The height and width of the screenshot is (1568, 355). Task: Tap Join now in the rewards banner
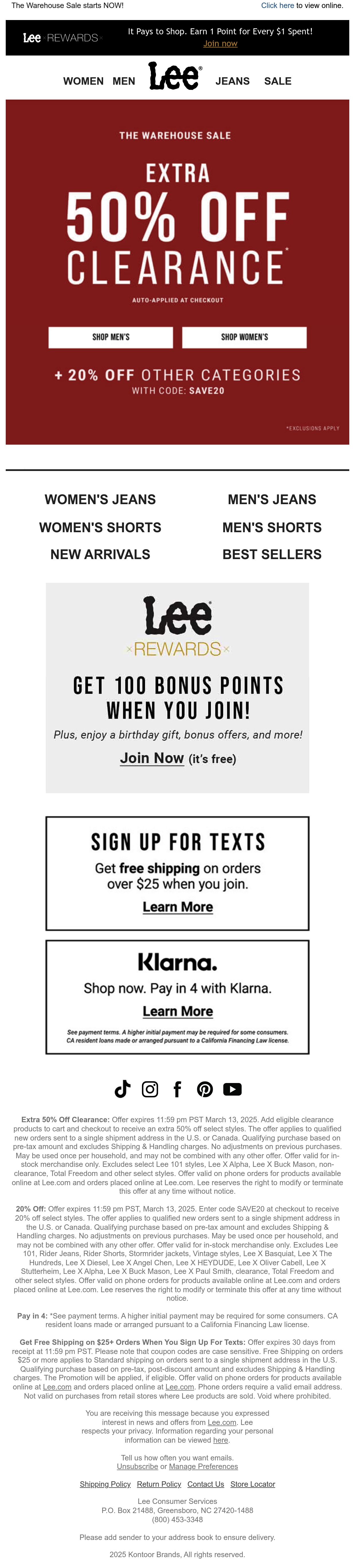point(220,44)
